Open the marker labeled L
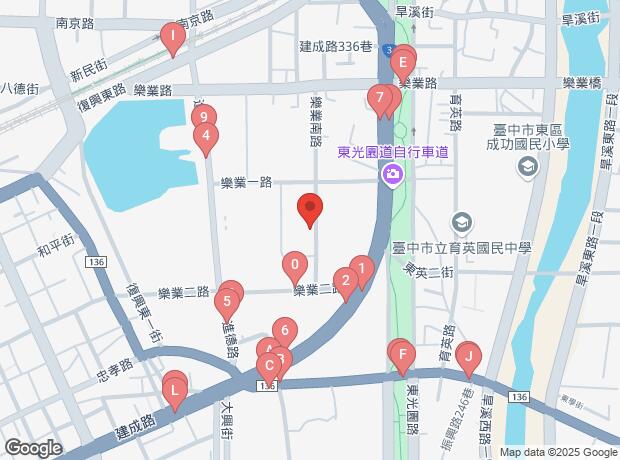Screen dimensions: 620x460 coord(175,389)
